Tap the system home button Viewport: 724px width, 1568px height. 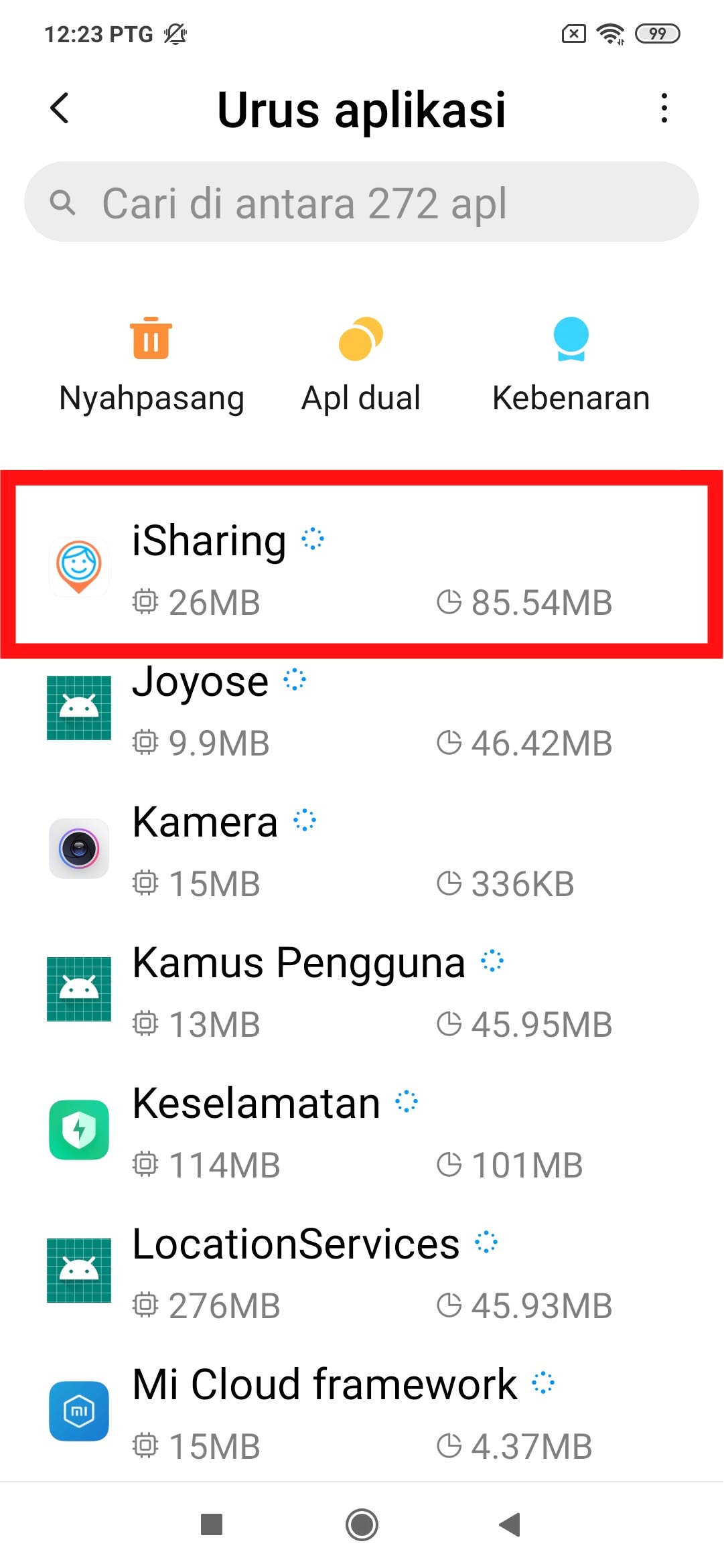coord(362,1525)
